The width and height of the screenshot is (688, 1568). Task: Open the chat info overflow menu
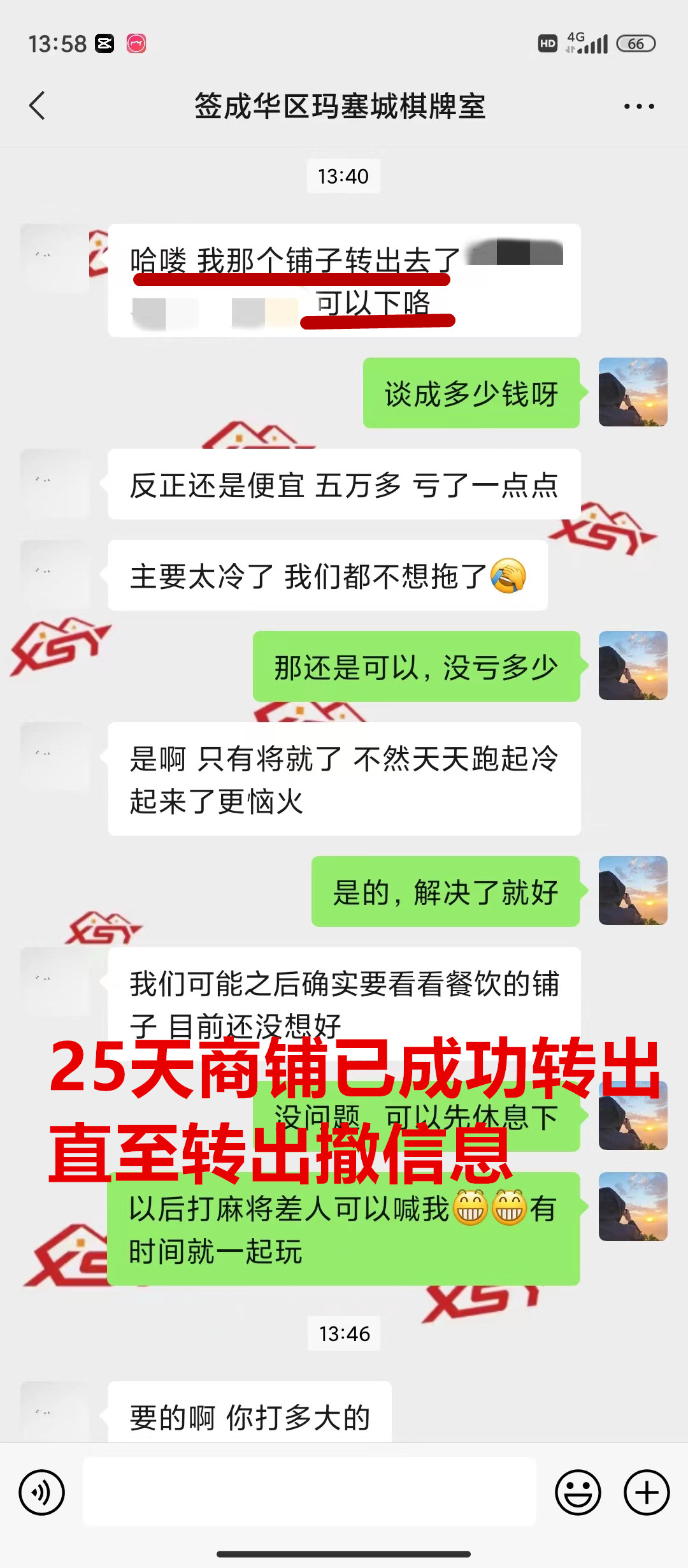(x=638, y=106)
